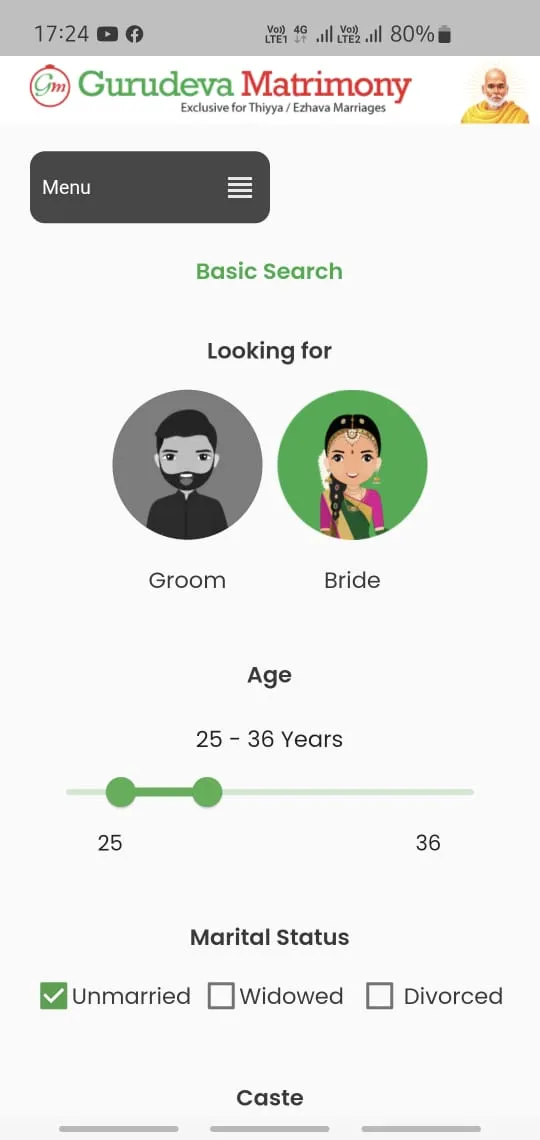Uncheck the Unmarried checkbox
This screenshot has height=1140, width=540.
coord(53,996)
